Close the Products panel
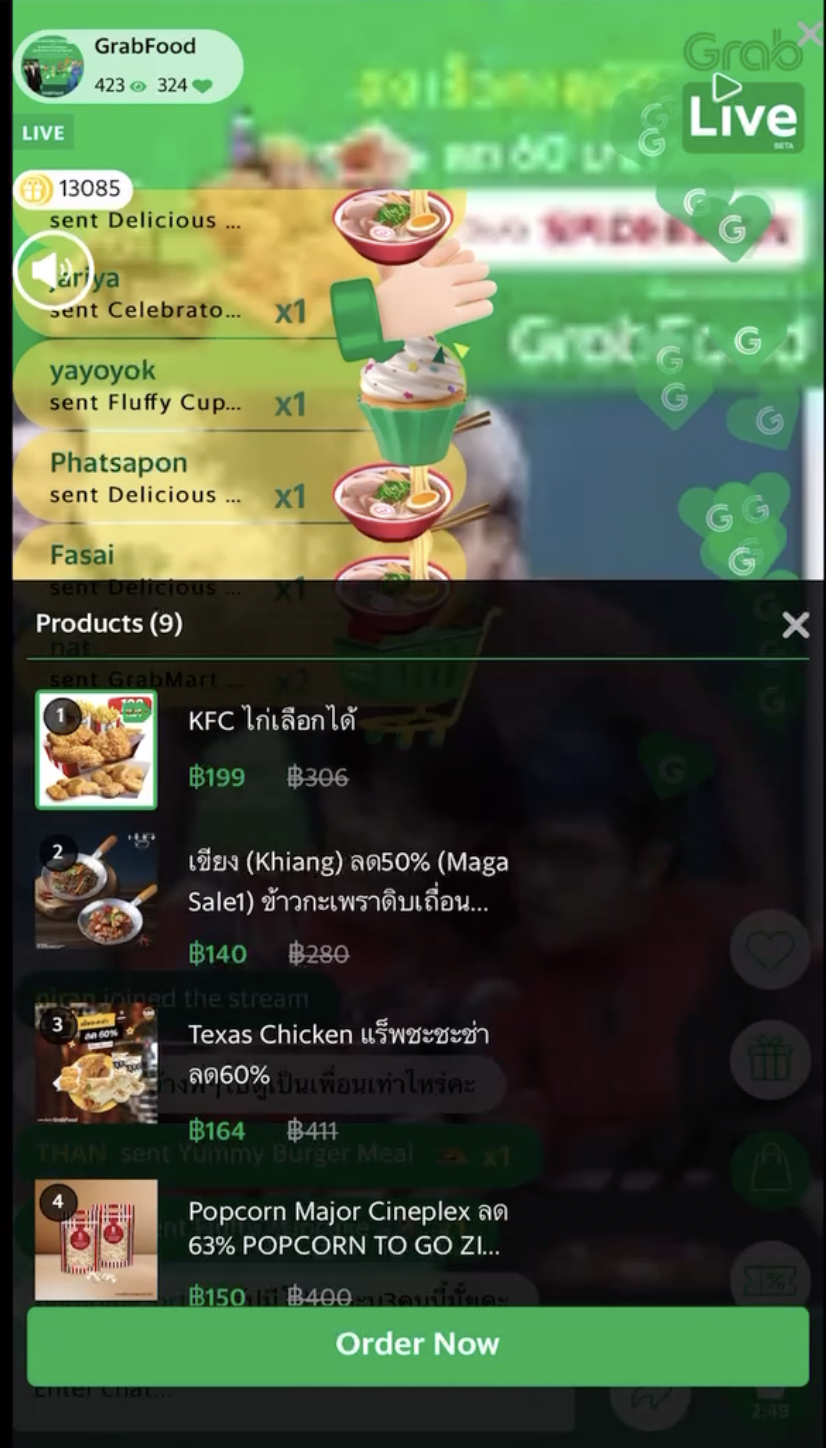This screenshot has height=1448, width=826. coord(795,626)
